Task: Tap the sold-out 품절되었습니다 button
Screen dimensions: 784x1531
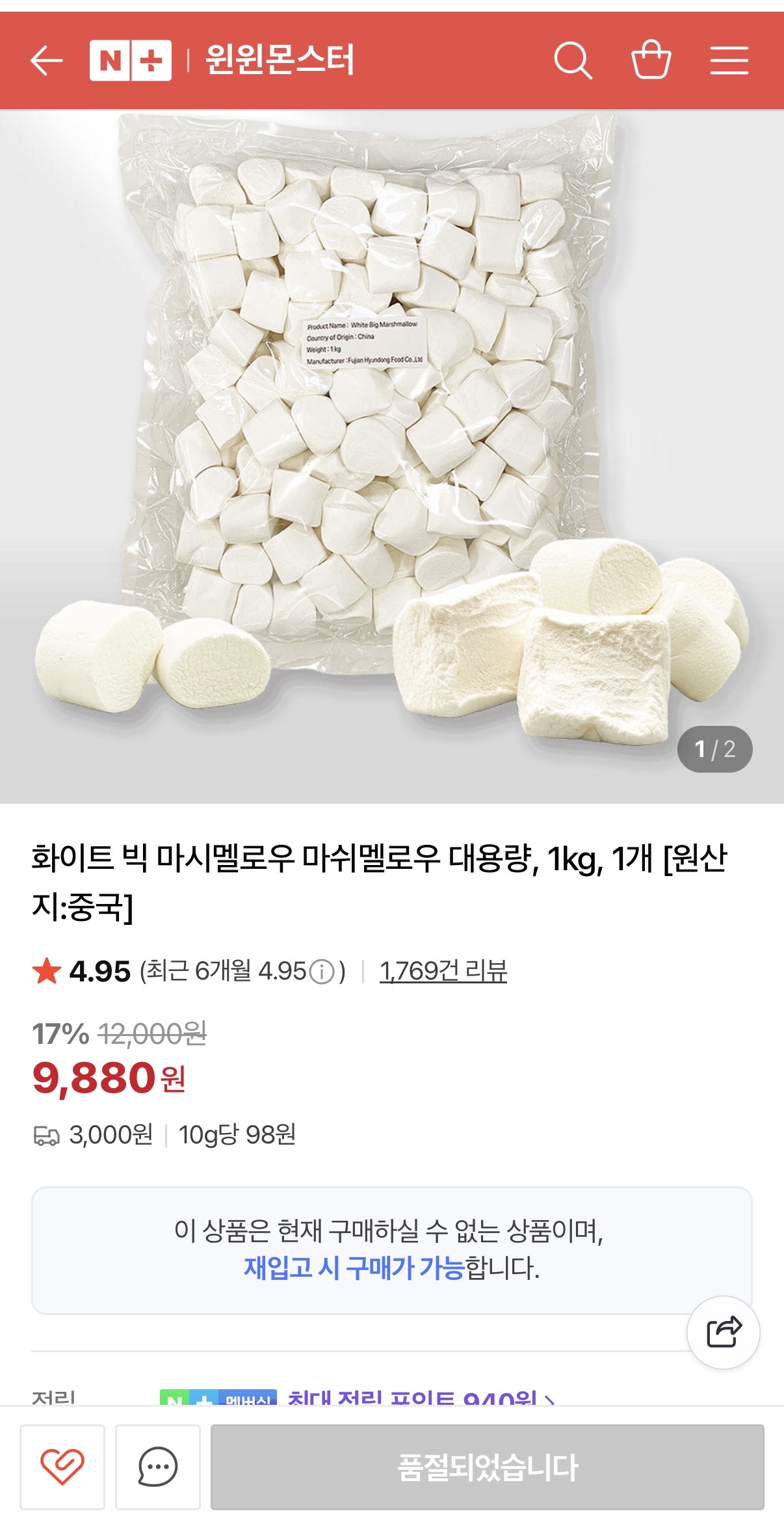Action: click(x=487, y=1467)
